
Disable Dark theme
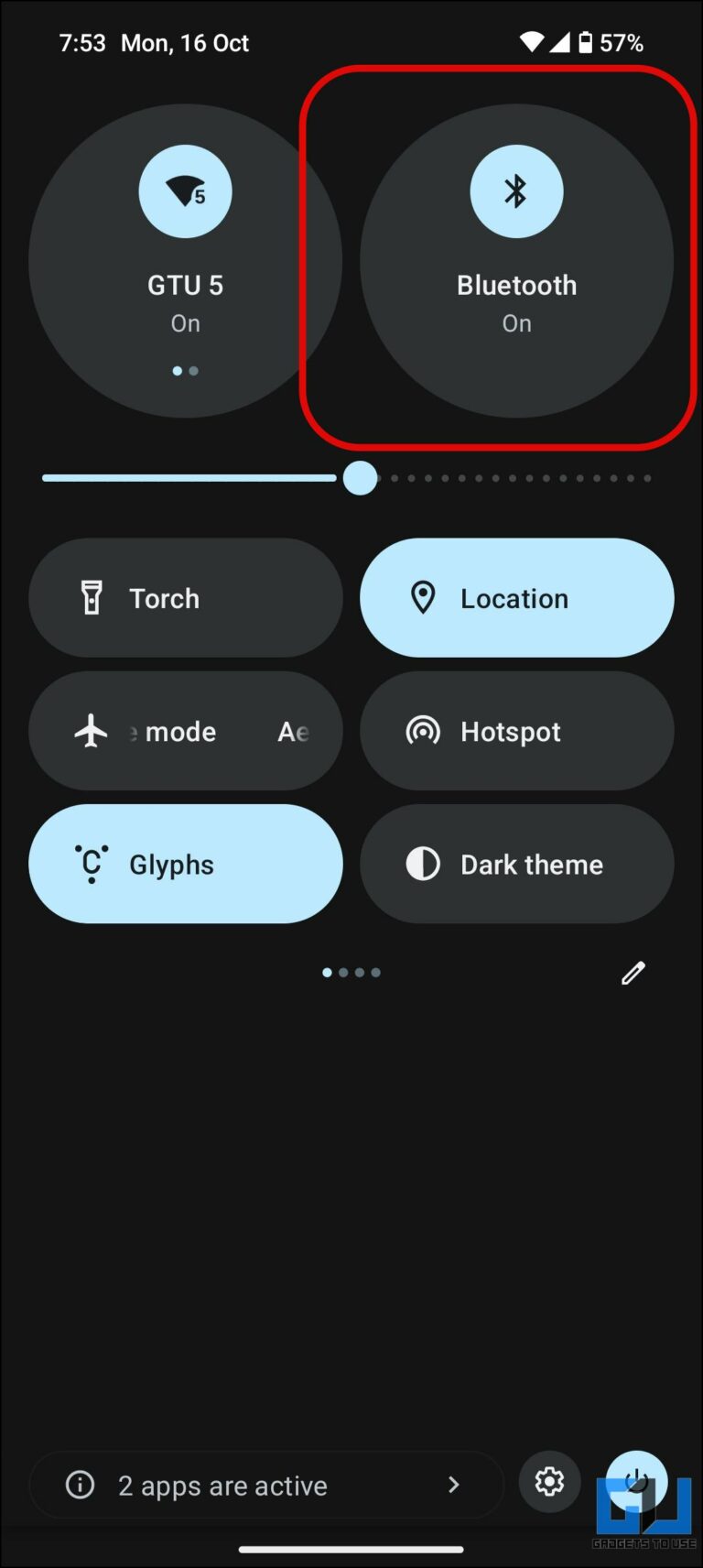tap(516, 864)
